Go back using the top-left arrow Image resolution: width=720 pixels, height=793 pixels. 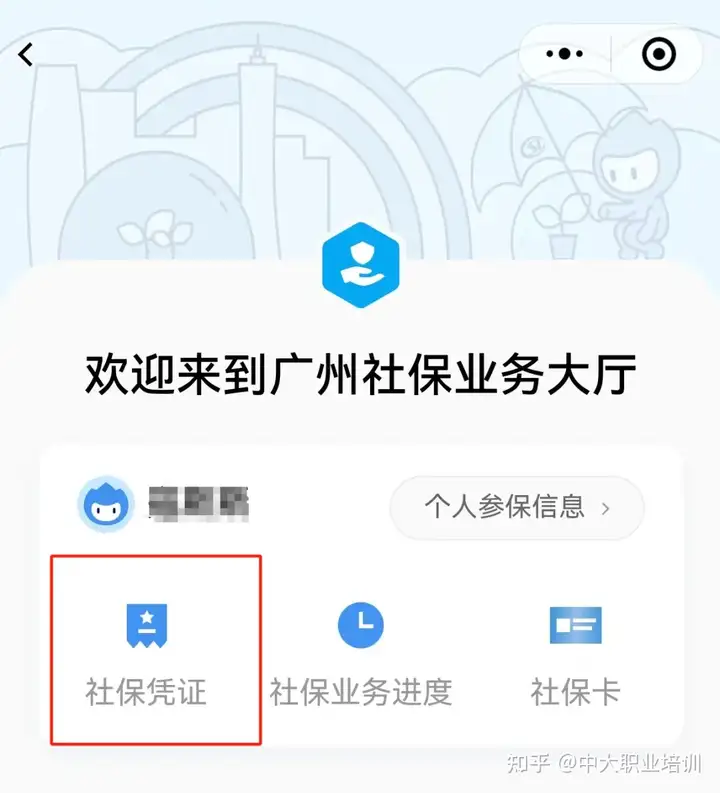26,54
